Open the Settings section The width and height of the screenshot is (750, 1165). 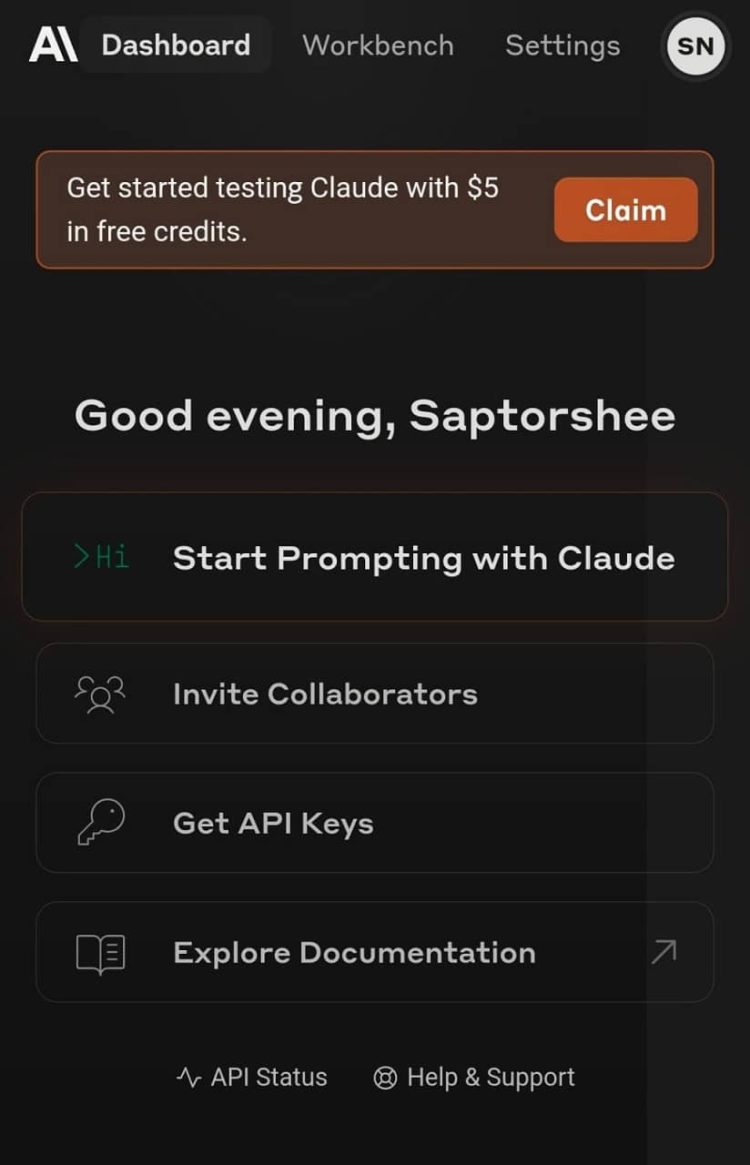coord(562,45)
